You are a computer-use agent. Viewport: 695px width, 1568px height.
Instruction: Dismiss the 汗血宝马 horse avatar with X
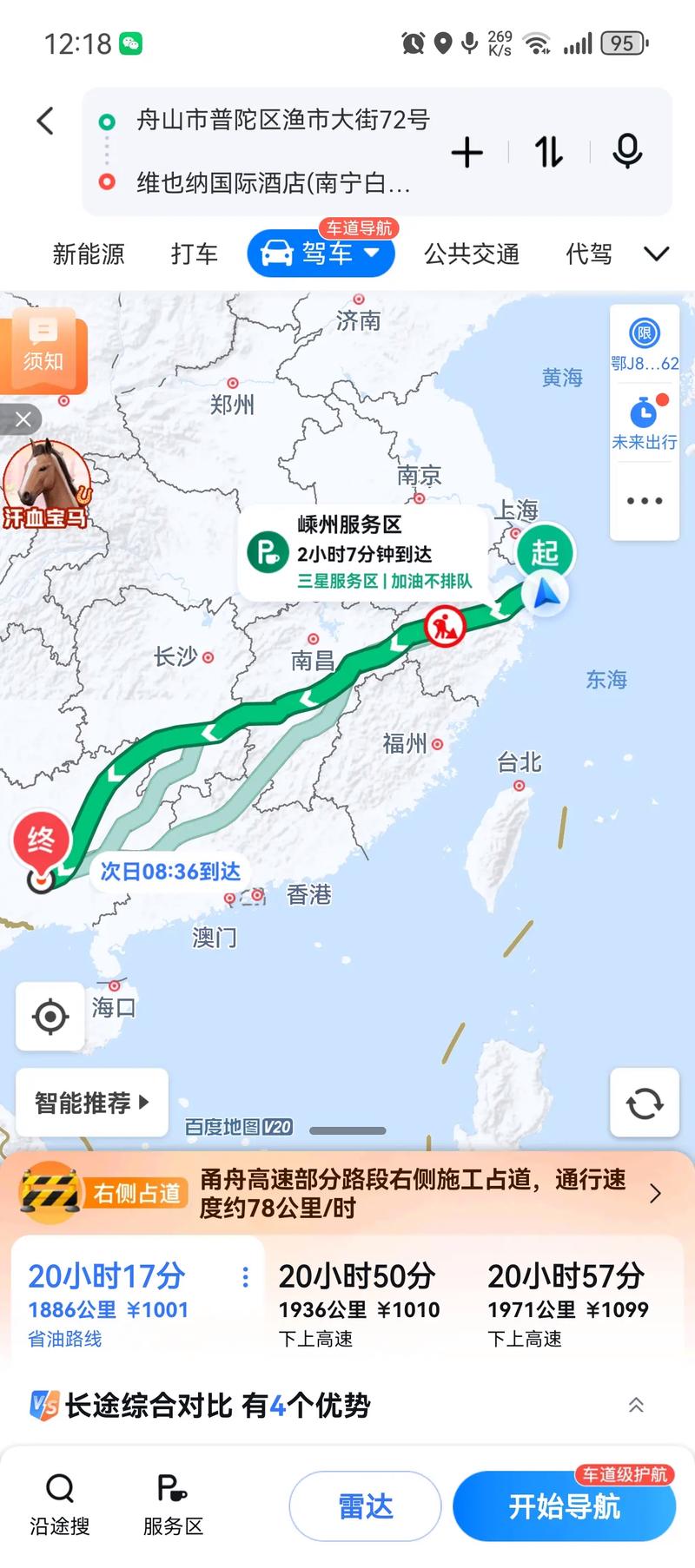[x=23, y=419]
